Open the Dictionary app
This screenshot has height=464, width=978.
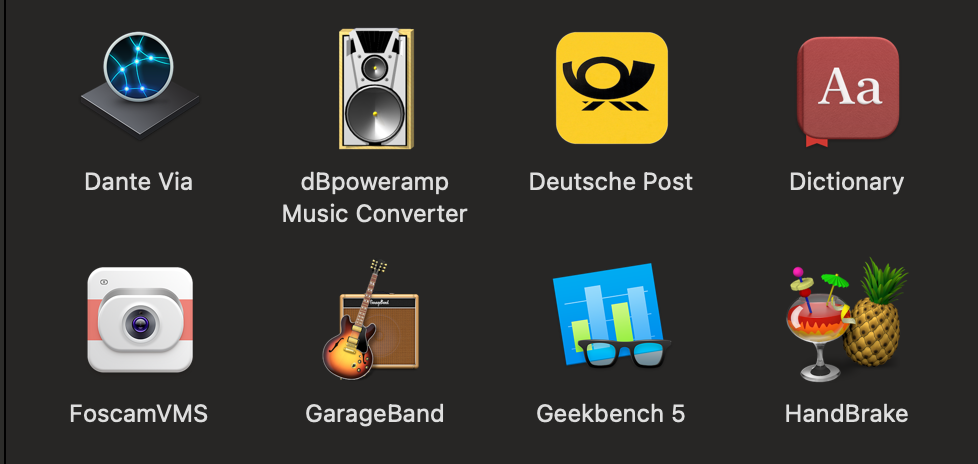[x=846, y=90]
